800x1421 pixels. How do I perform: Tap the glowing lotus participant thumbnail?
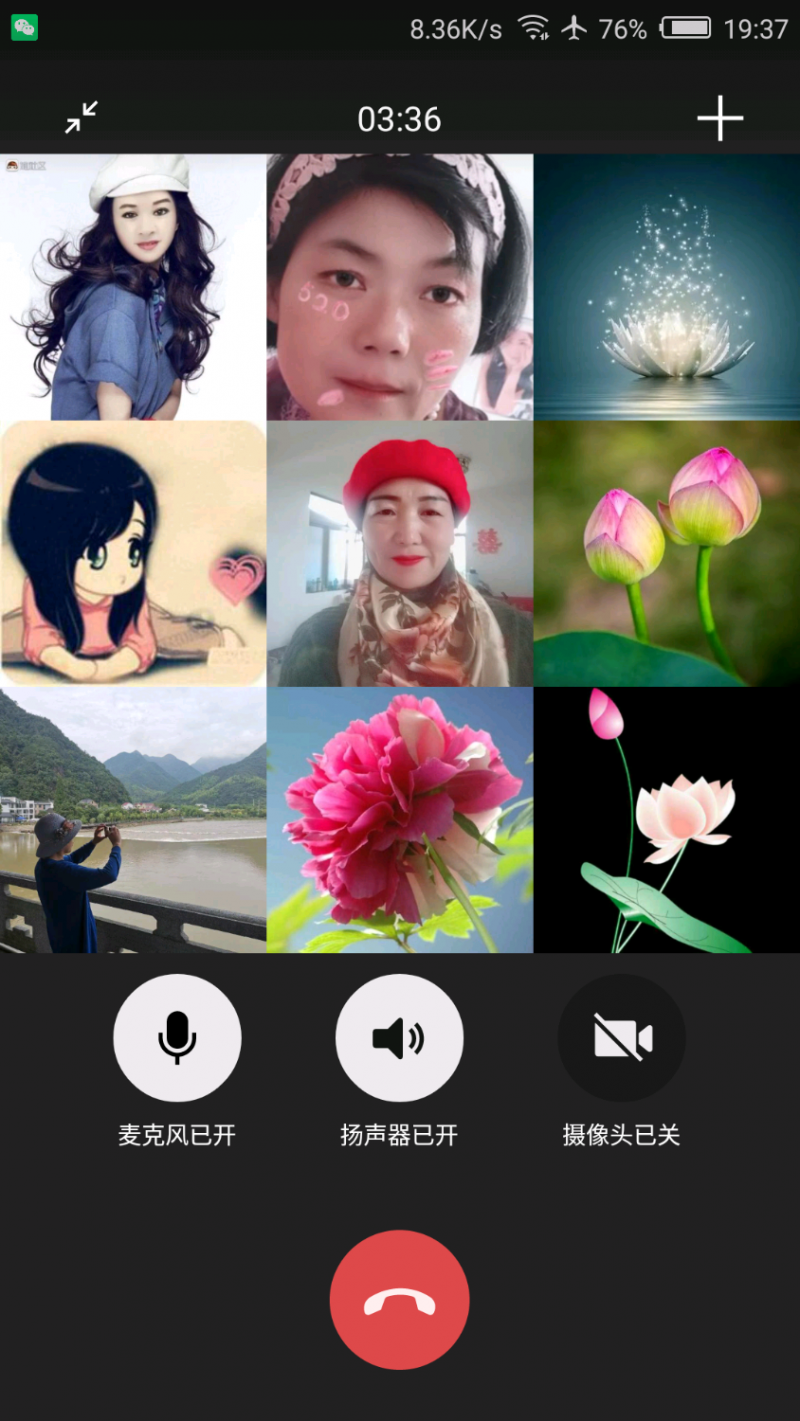[666, 285]
